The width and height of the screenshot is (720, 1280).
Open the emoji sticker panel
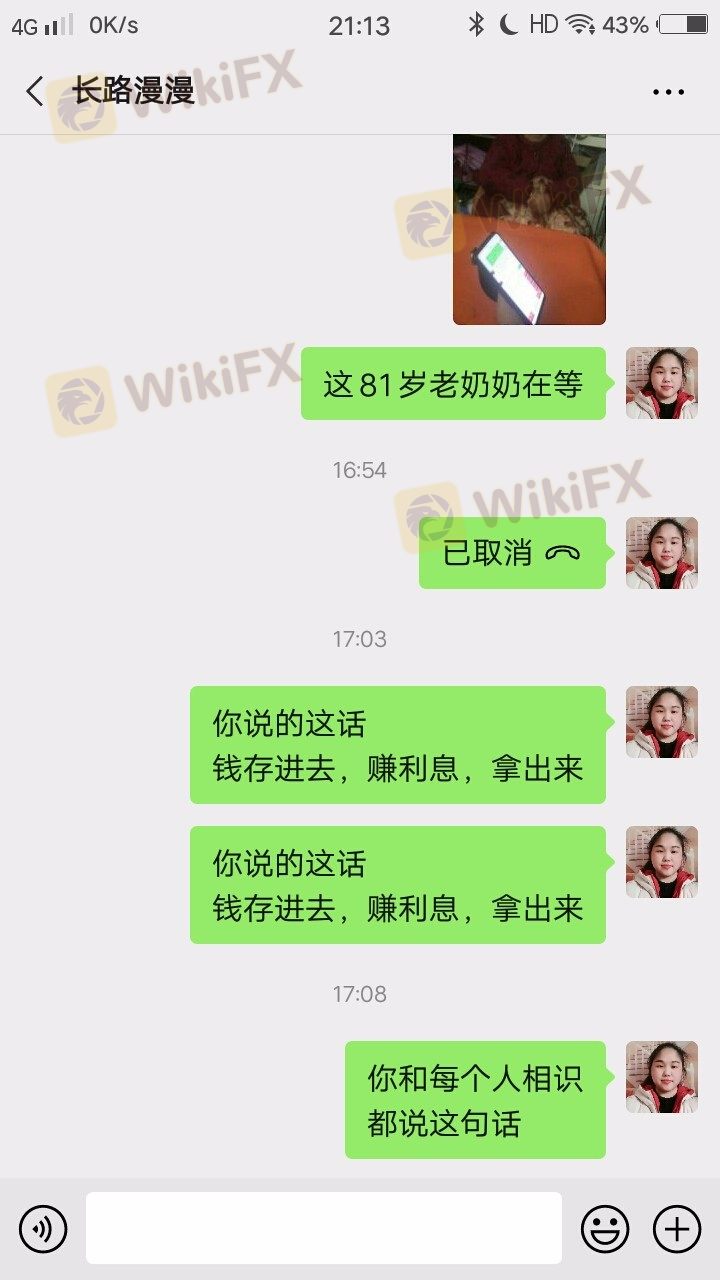605,1228
